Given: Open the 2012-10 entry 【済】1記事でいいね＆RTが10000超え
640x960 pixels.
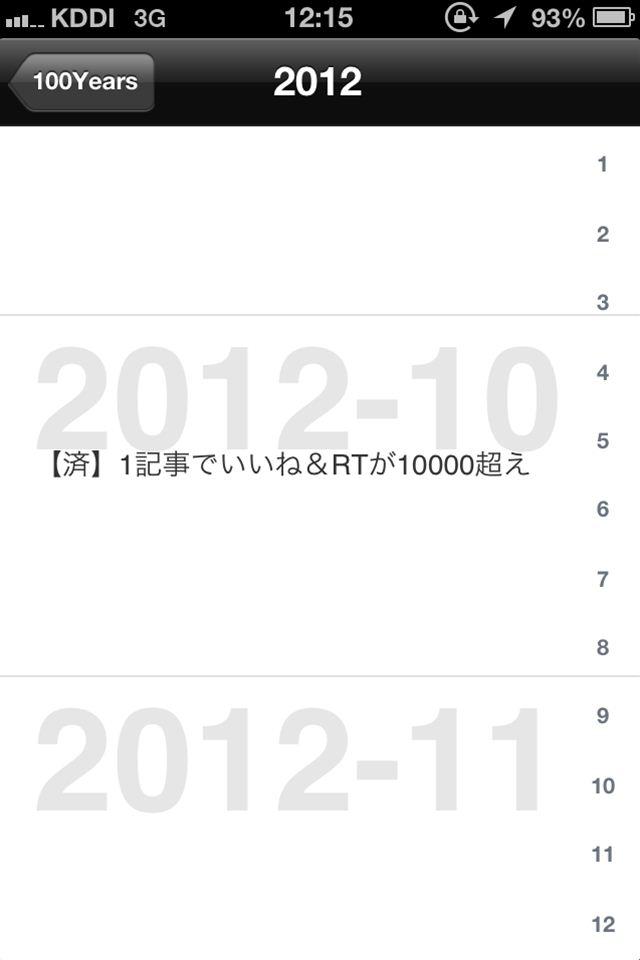Looking at the screenshot, I should click(x=288, y=467).
